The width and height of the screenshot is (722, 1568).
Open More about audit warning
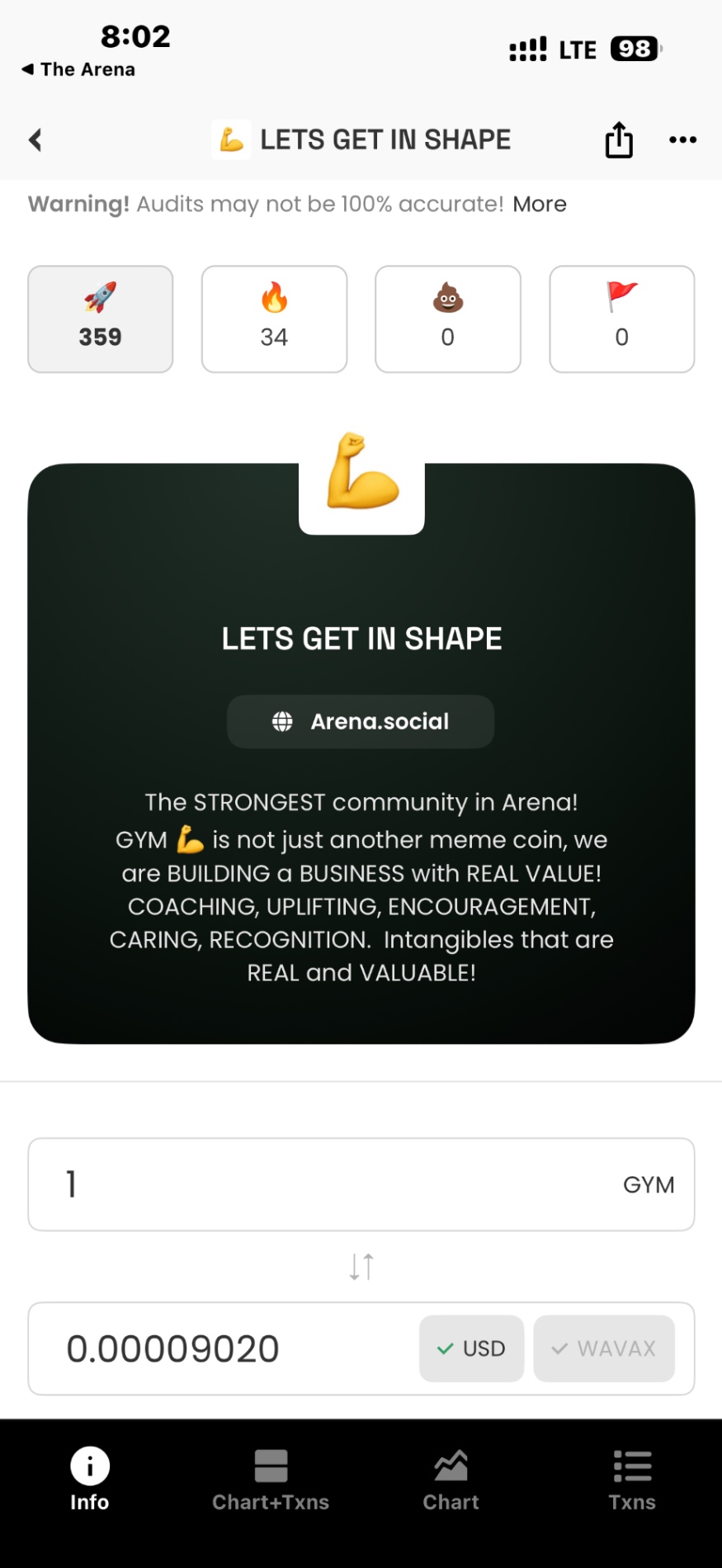tap(539, 204)
